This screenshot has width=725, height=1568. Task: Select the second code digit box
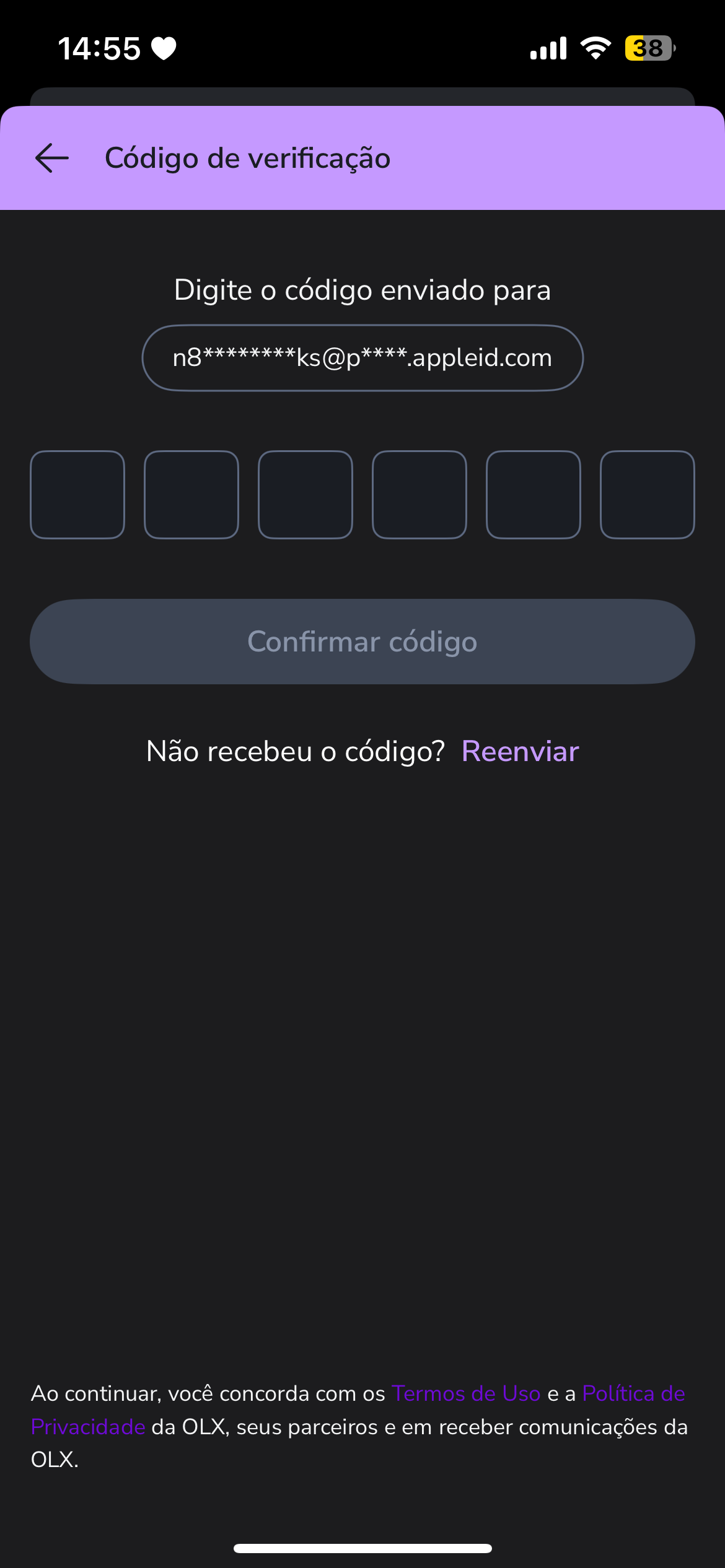point(191,495)
